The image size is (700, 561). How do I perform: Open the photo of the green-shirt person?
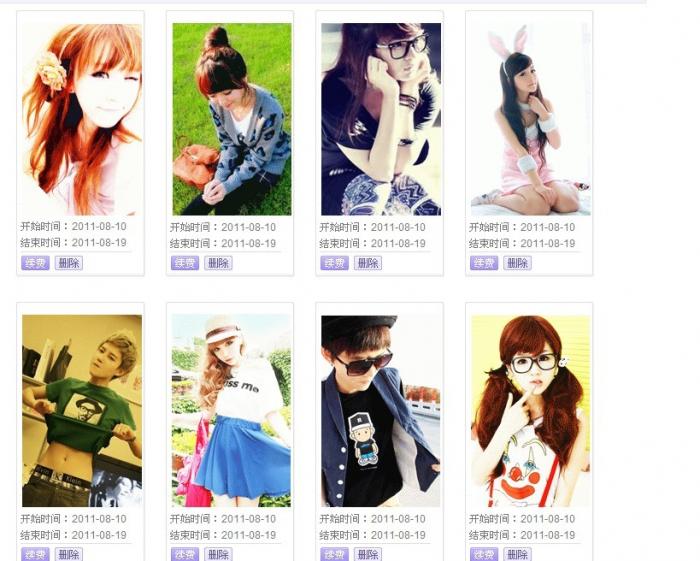click(82, 410)
